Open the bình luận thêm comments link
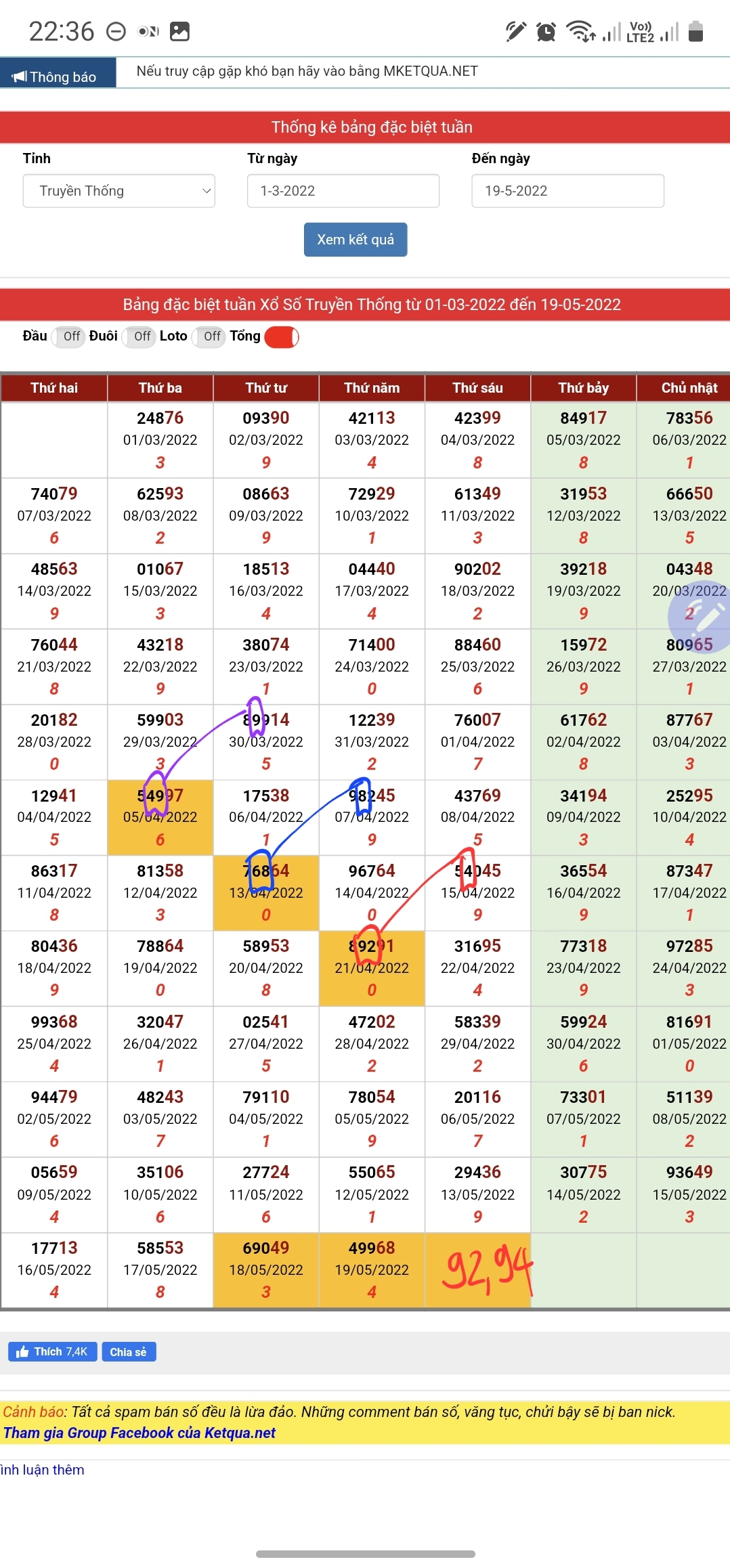Viewport: 730px width, 1568px height. [x=42, y=1469]
